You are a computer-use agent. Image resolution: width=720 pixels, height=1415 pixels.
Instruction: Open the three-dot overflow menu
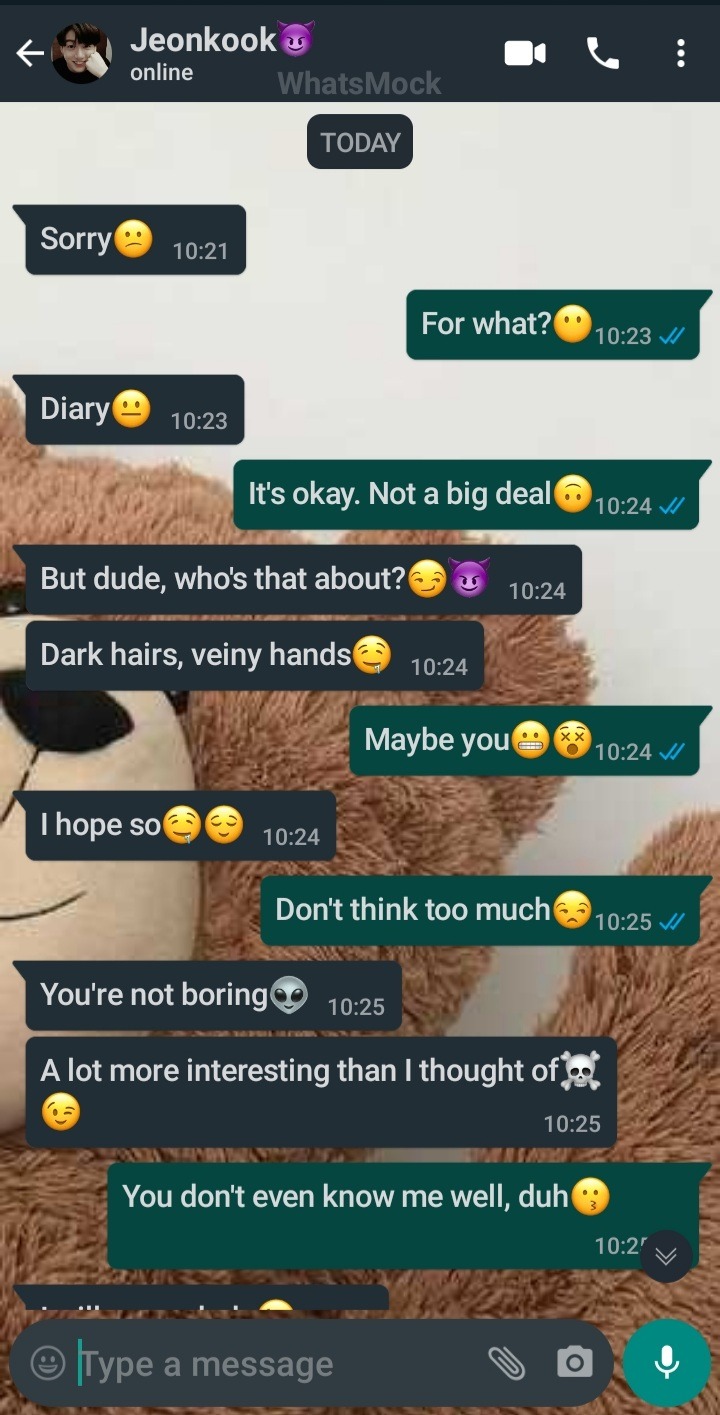(680, 54)
